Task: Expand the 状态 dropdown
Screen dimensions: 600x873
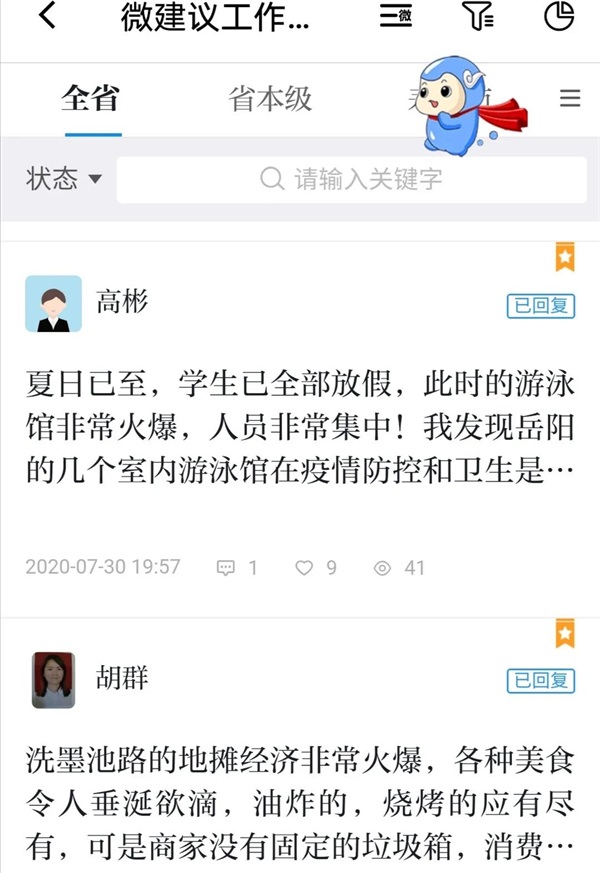Action: [64, 179]
